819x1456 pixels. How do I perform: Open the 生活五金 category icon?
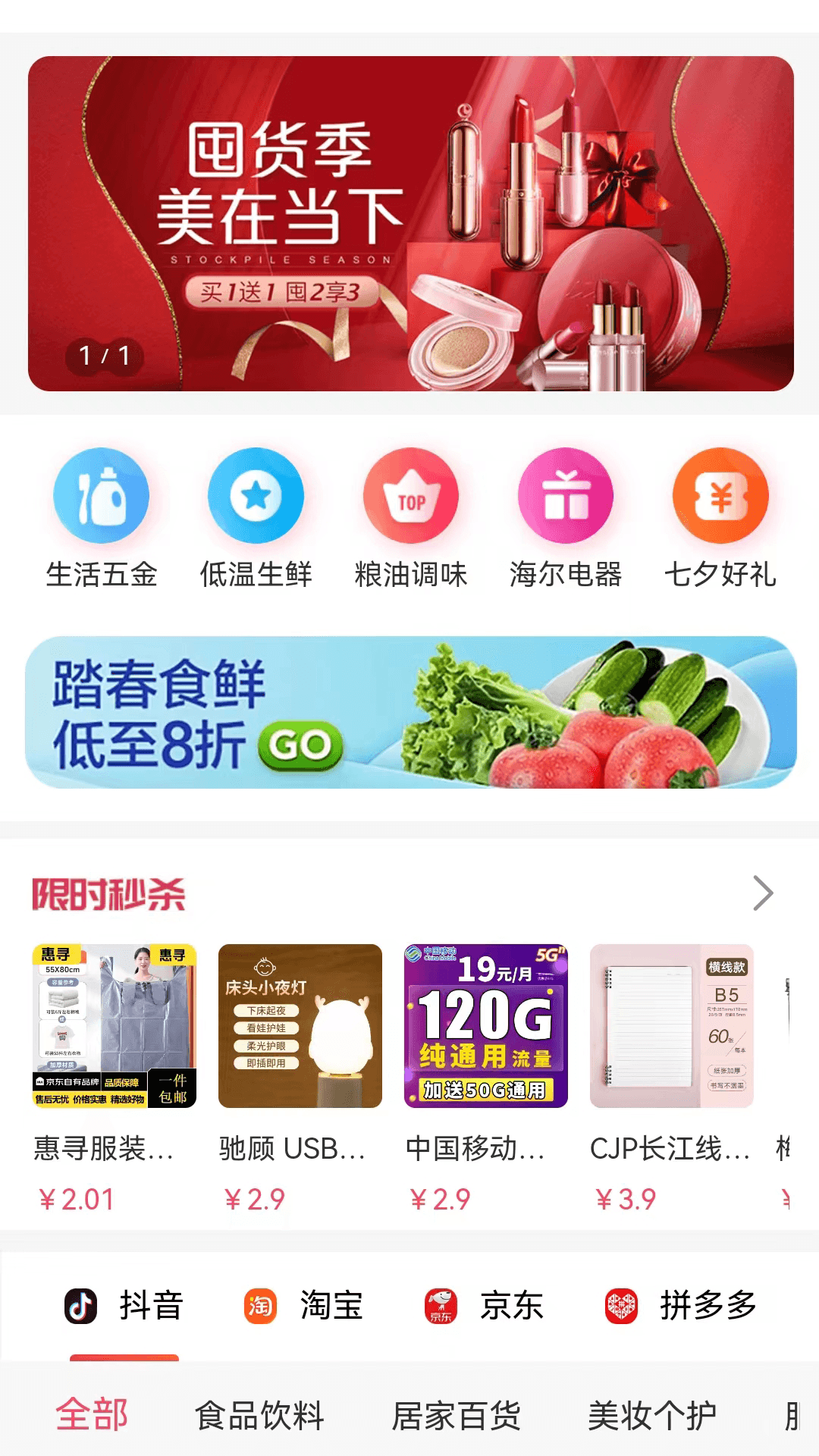(102, 497)
